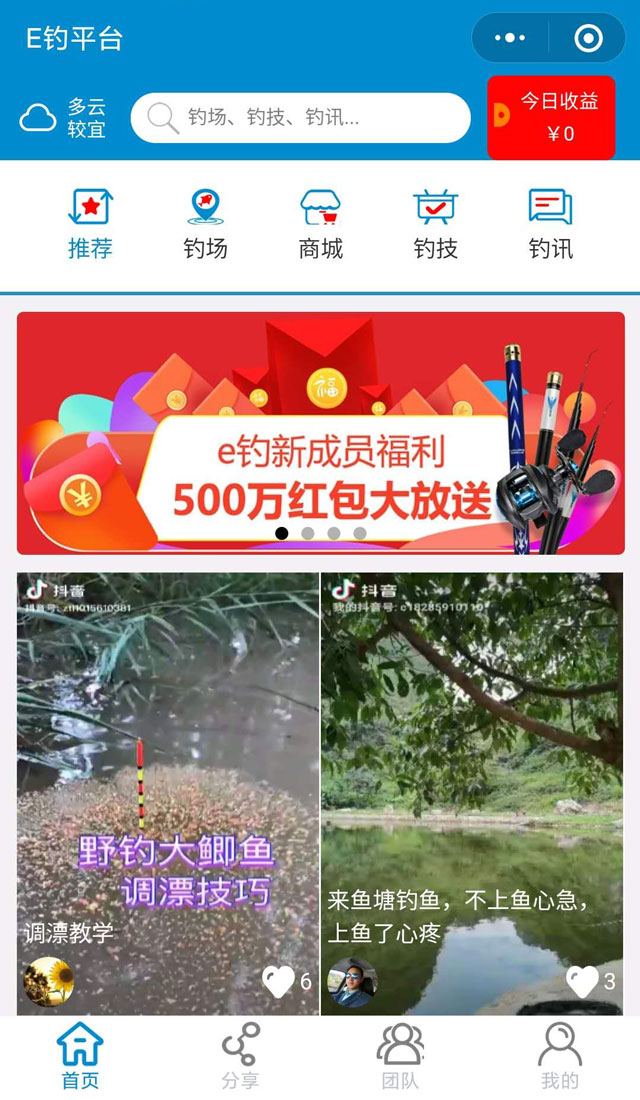
Task: Open the mini program more options menu
Action: click(x=510, y=38)
